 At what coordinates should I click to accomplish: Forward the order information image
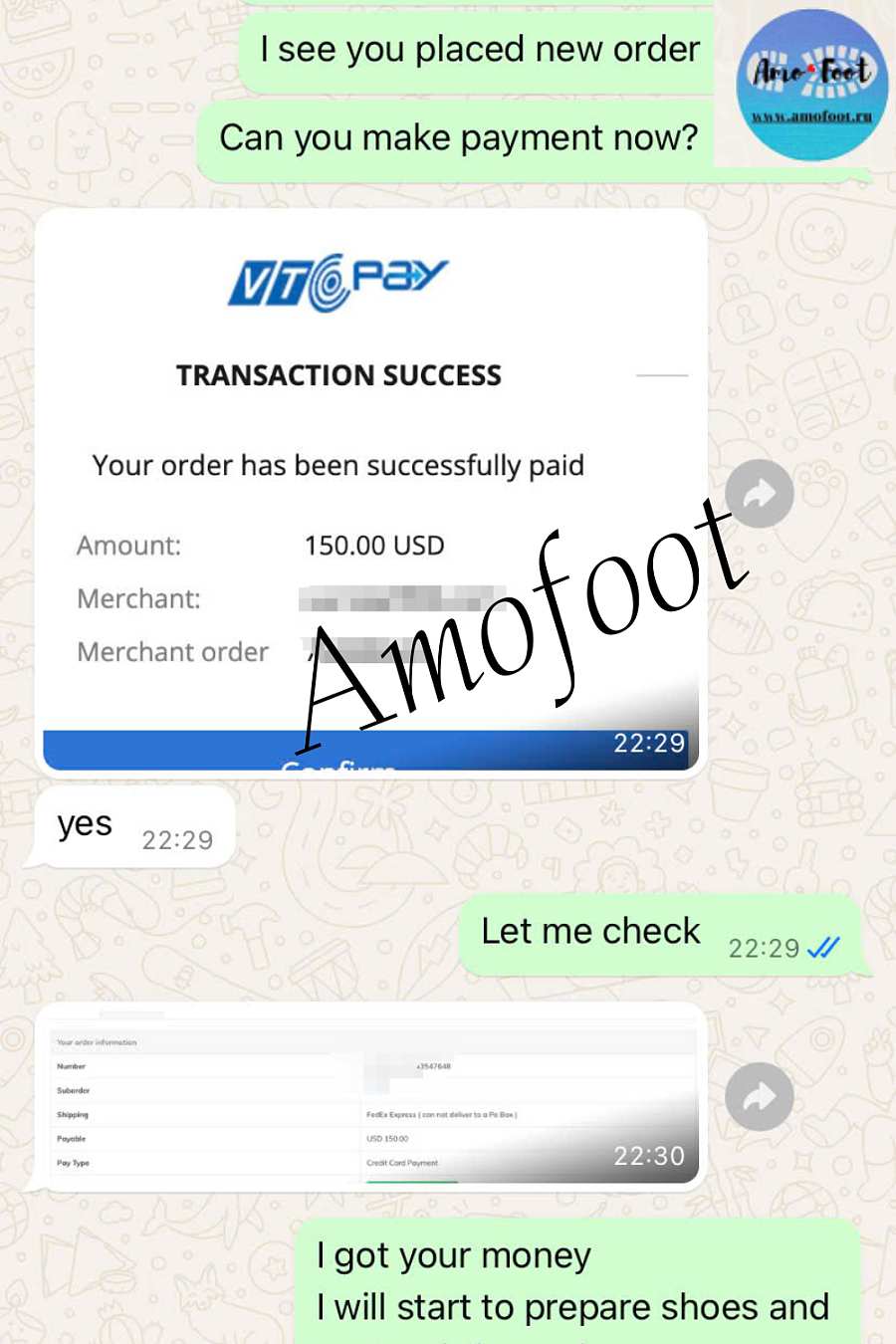point(759,1097)
